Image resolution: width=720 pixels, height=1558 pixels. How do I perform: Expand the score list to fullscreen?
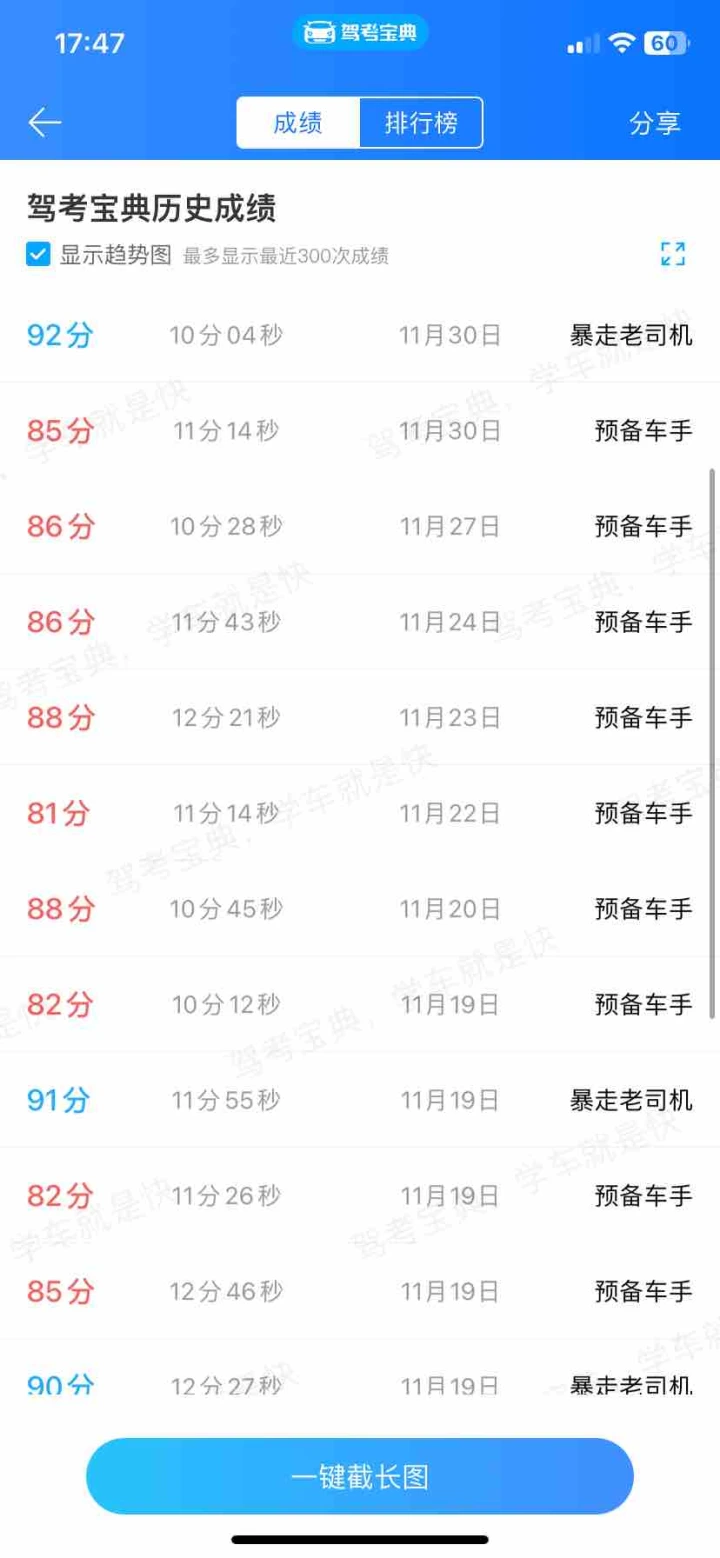click(x=673, y=254)
